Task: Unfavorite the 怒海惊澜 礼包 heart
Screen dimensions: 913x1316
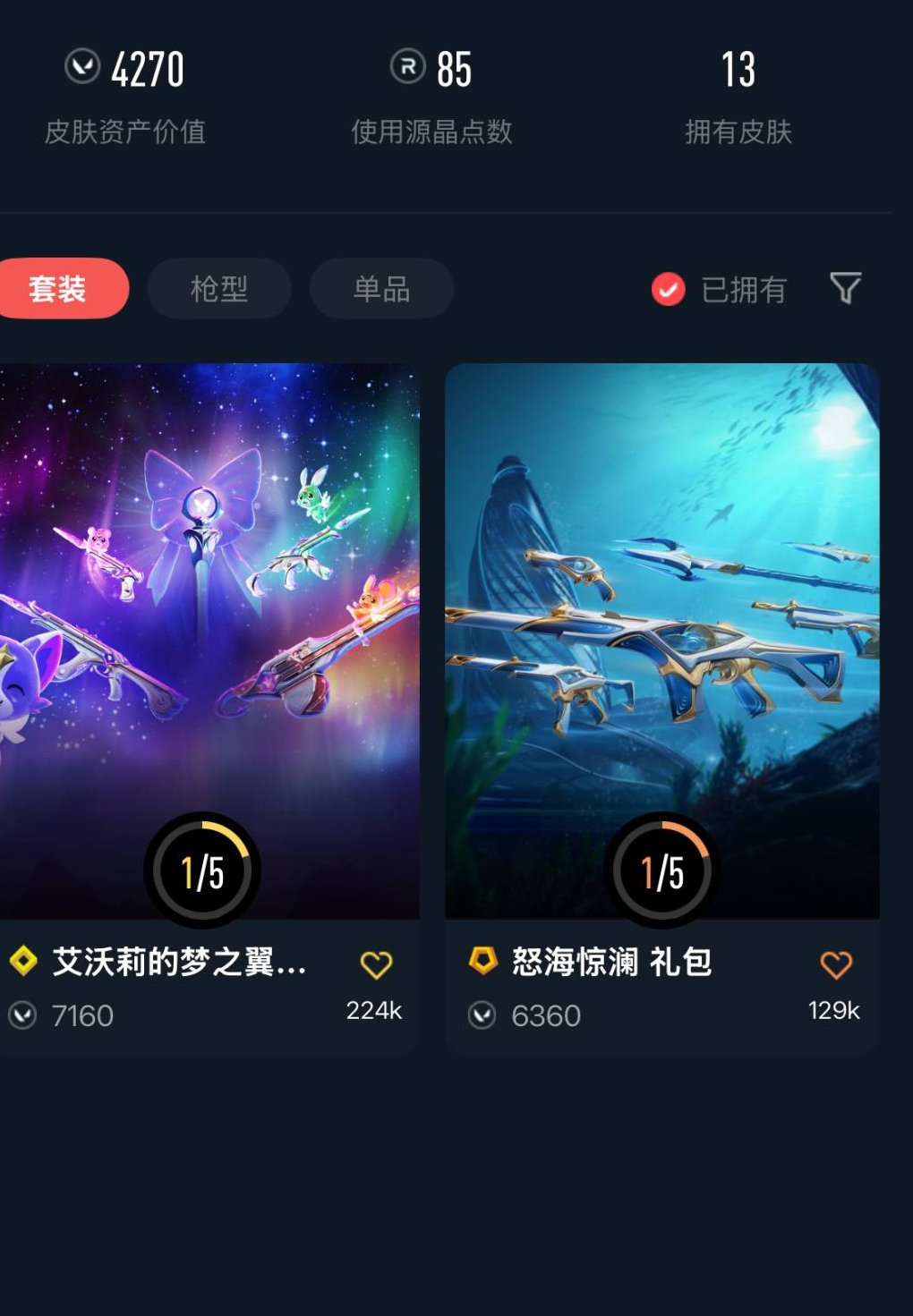Action: click(836, 964)
